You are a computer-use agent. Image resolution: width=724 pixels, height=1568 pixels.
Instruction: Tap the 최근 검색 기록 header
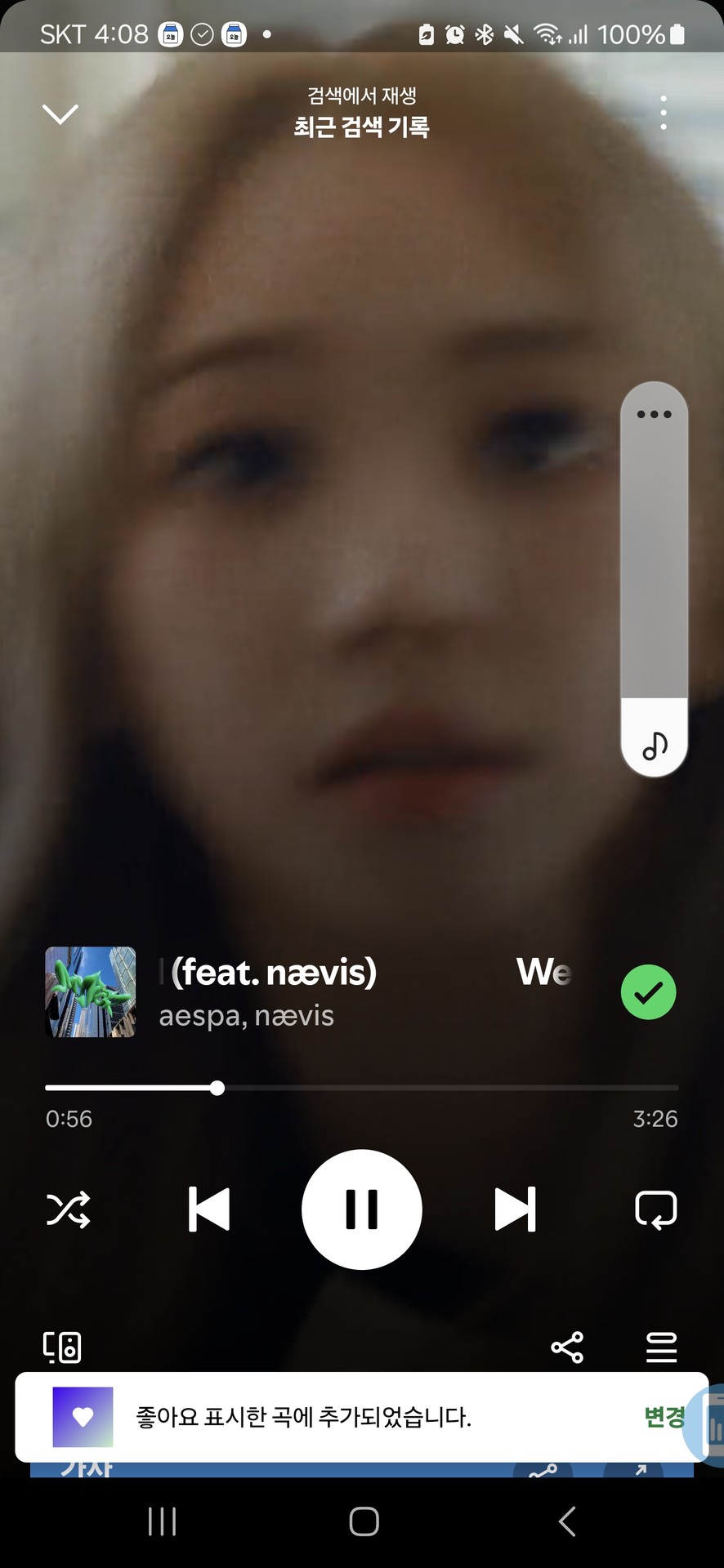tap(362, 127)
